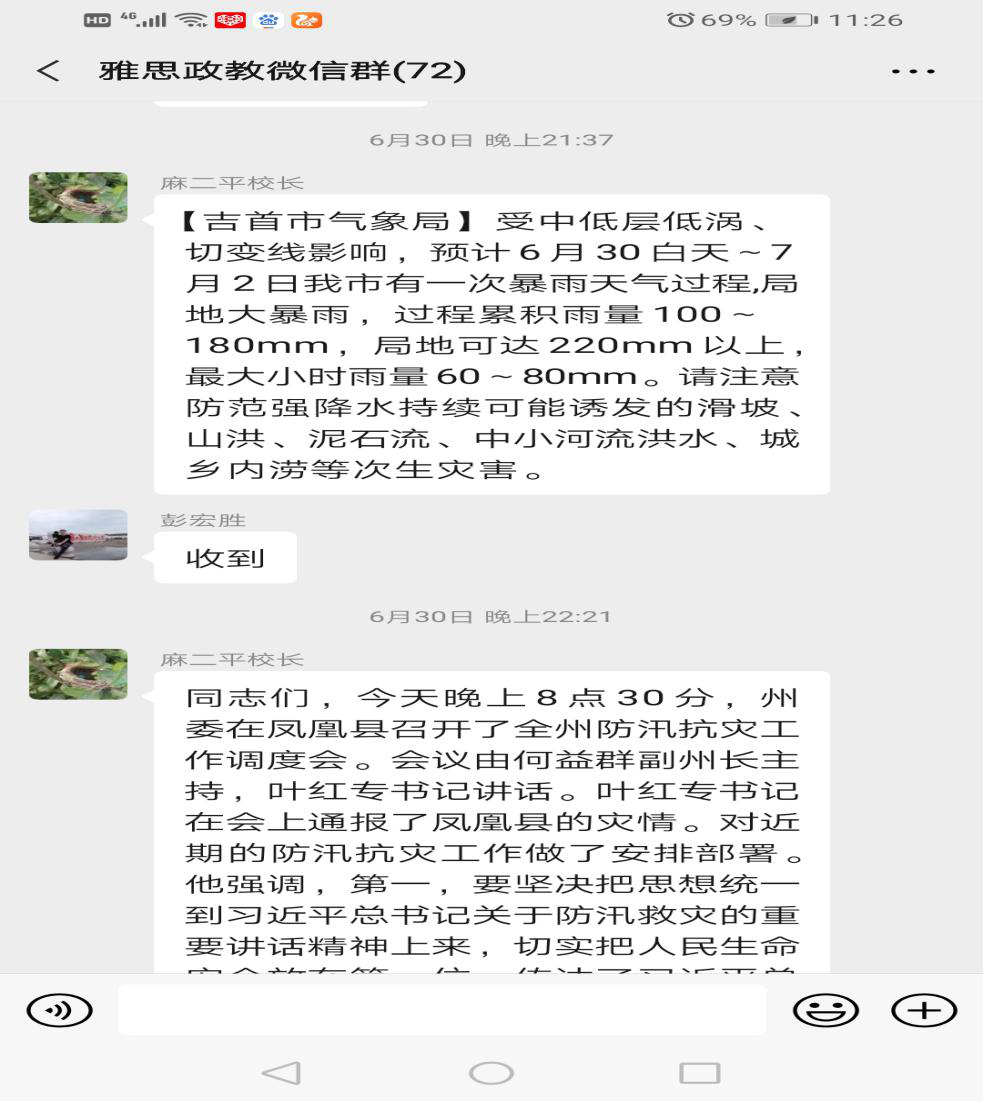Open the emoji picker
Screen dimensions: 983x1101
[825, 1010]
